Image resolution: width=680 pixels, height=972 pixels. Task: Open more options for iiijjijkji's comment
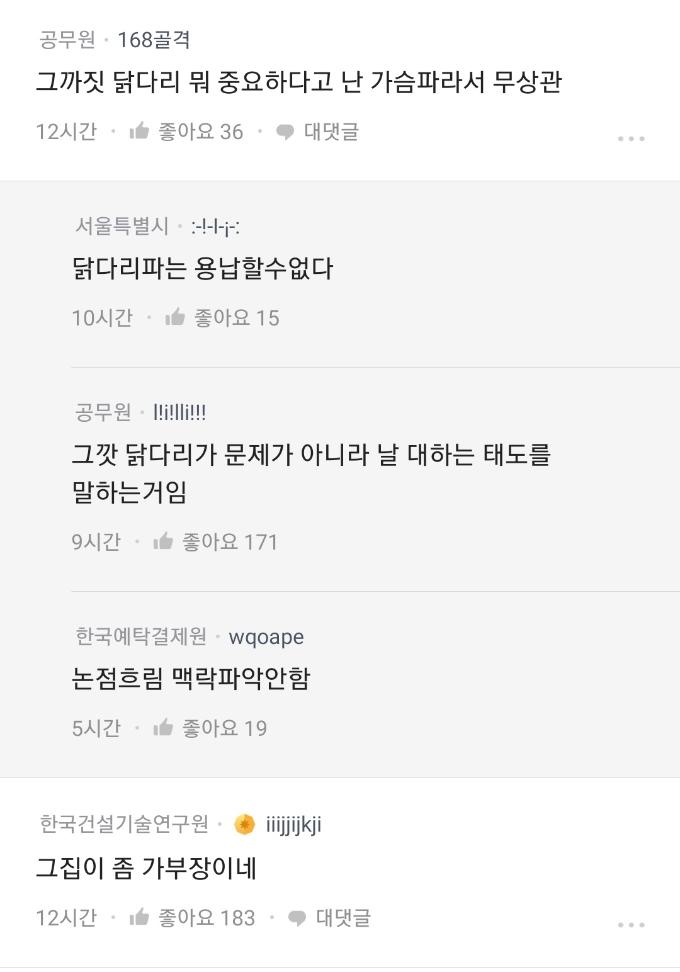tap(631, 924)
